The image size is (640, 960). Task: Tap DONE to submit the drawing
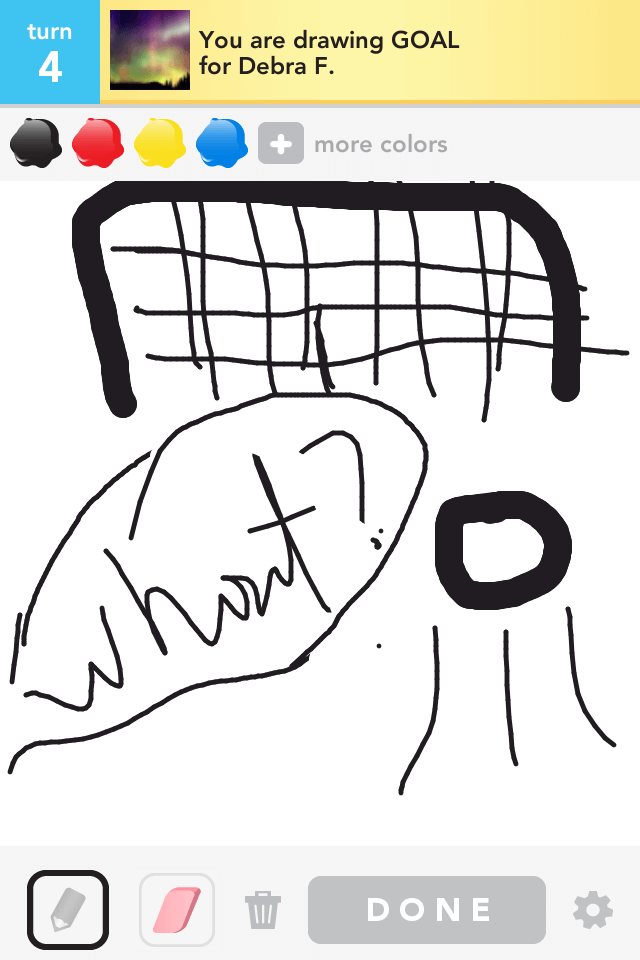click(427, 910)
